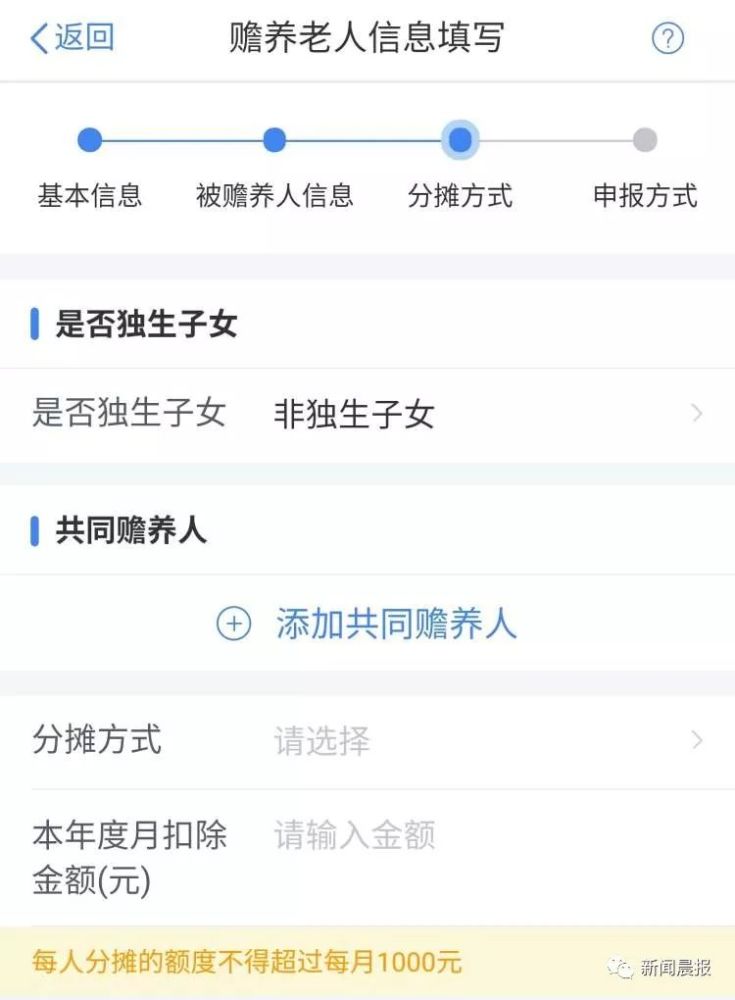The image size is (735, 1000).
Task: Click the highlighted 分摊方式 progress dot
Action: 460,140
